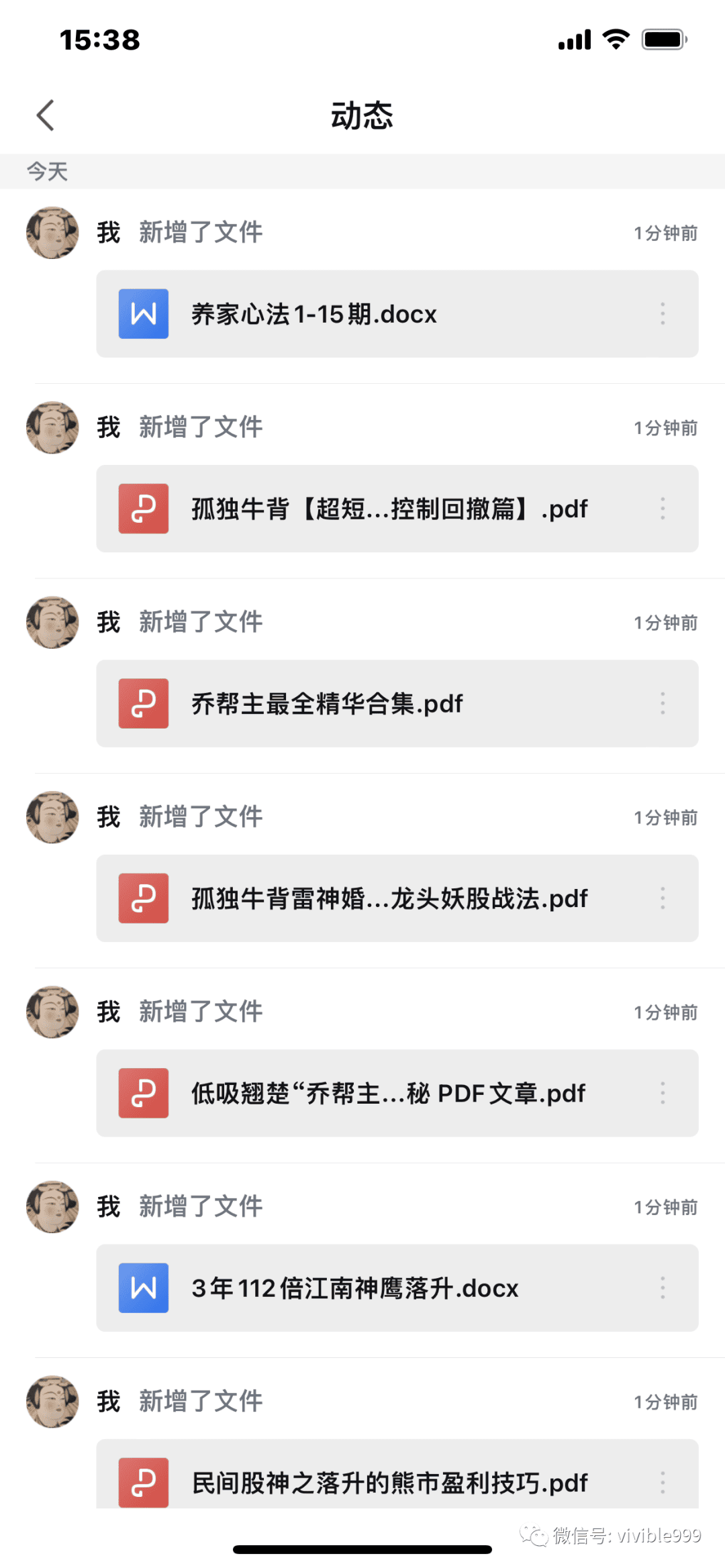This screenshot has width=725, height=1568.
Task: Open 乔帮主最全精华合集.pdf
Action: (x=397, y=703)
